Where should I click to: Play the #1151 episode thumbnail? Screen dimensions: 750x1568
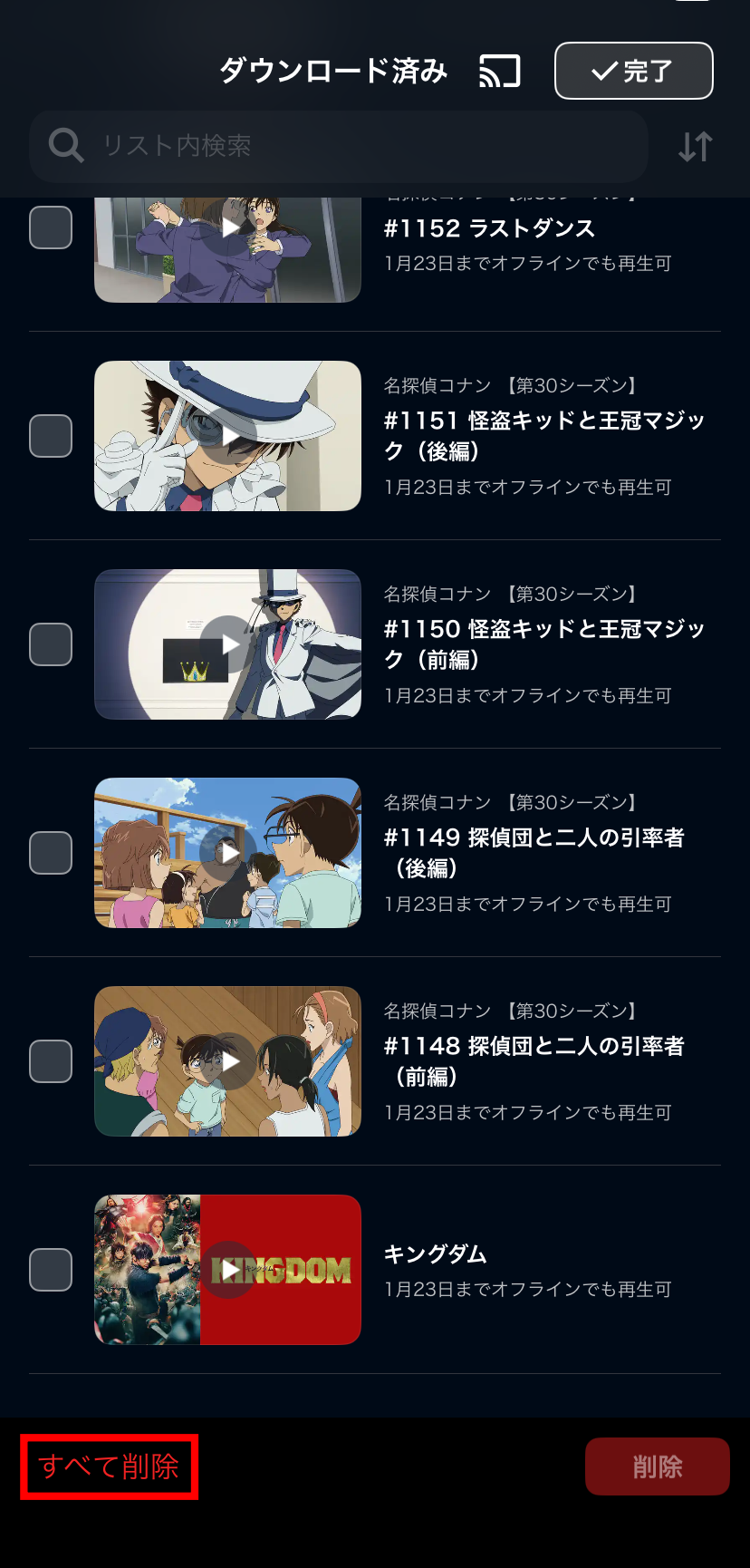(227, 436)
